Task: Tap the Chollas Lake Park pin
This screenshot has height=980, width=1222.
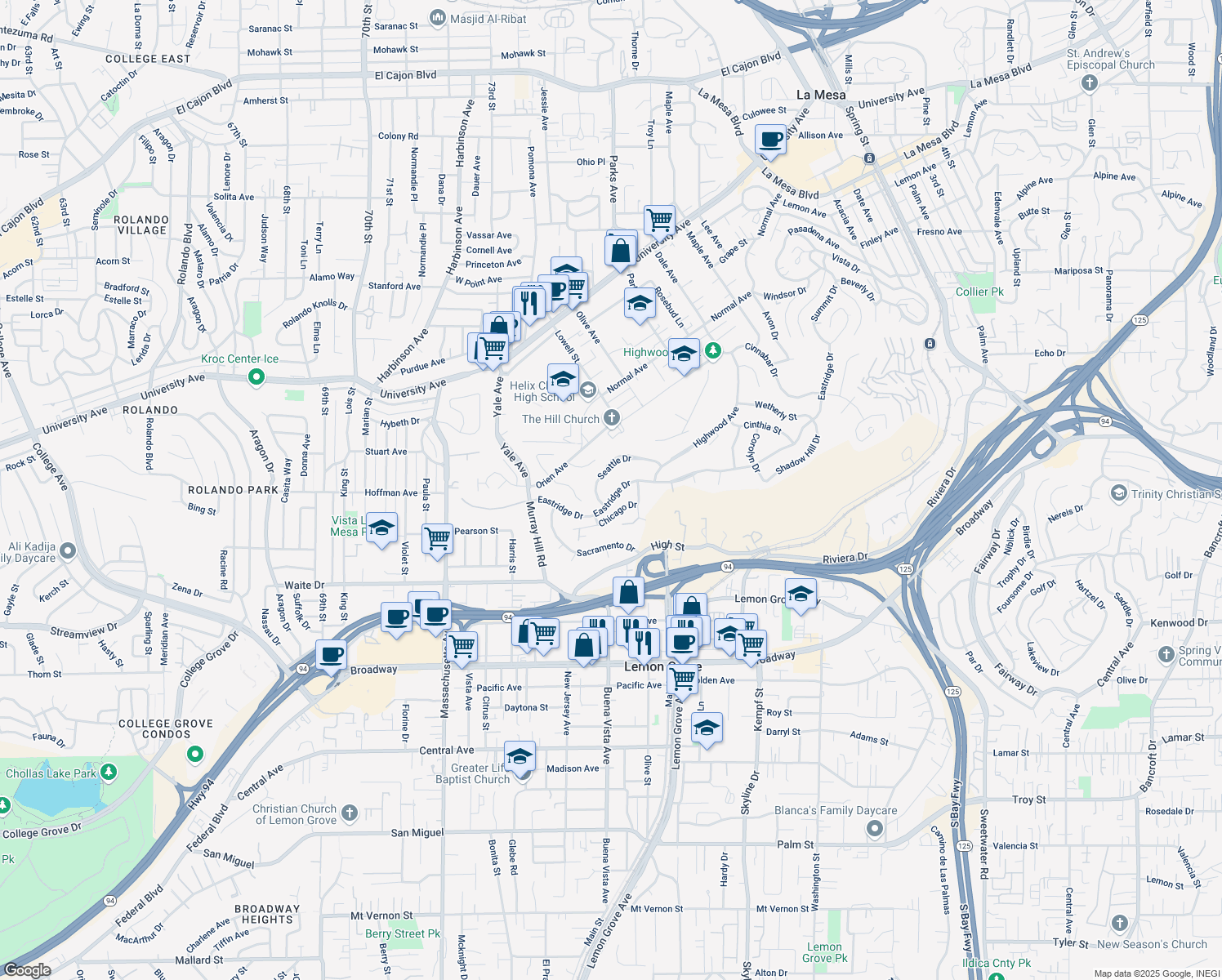Action: tap(109, 772)
